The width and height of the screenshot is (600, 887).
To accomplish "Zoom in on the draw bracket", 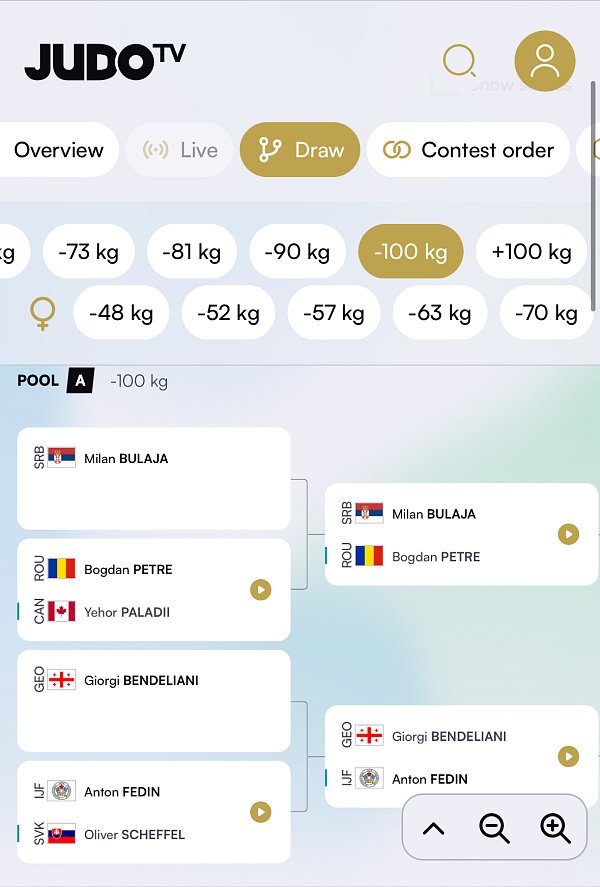I will coord(555,828).
